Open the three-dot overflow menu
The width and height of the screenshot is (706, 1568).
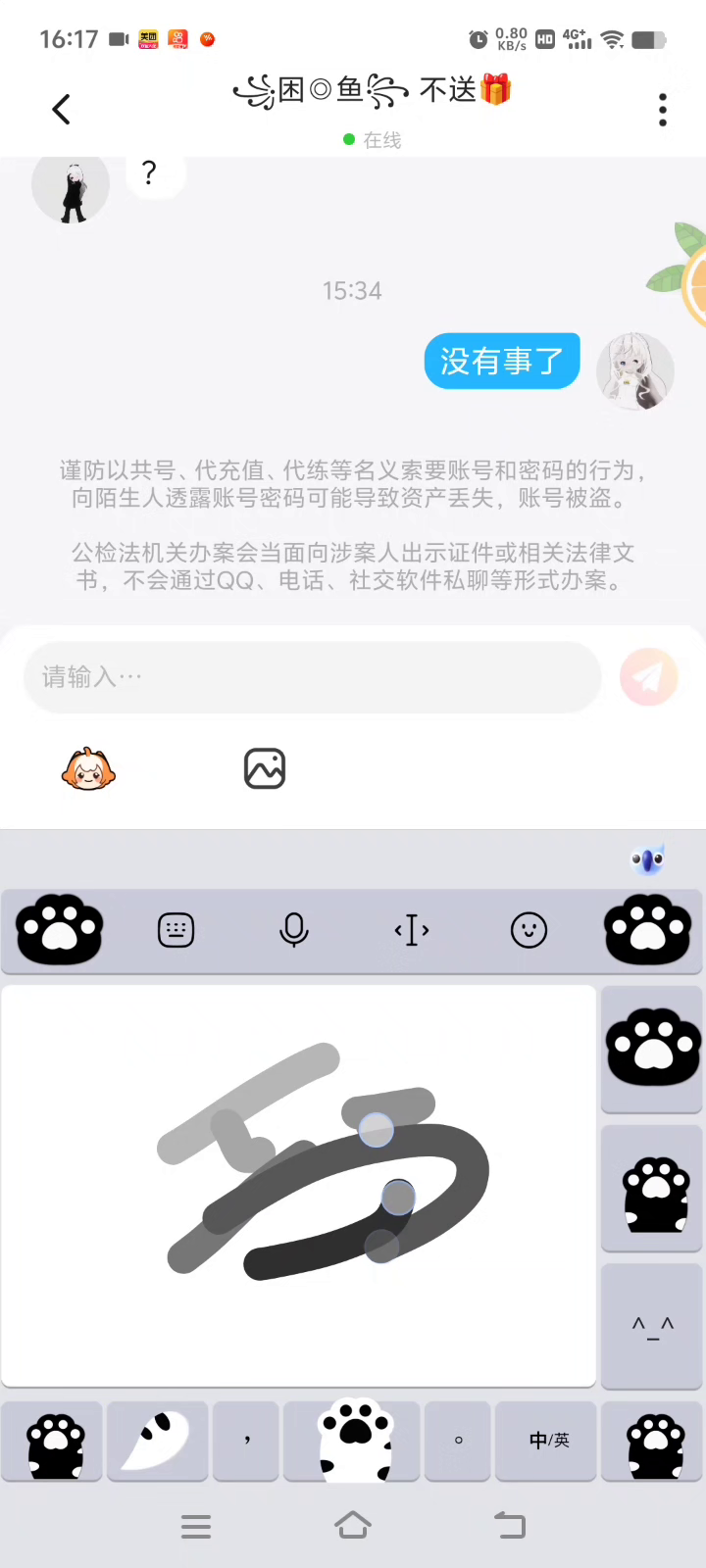(663, 110)
